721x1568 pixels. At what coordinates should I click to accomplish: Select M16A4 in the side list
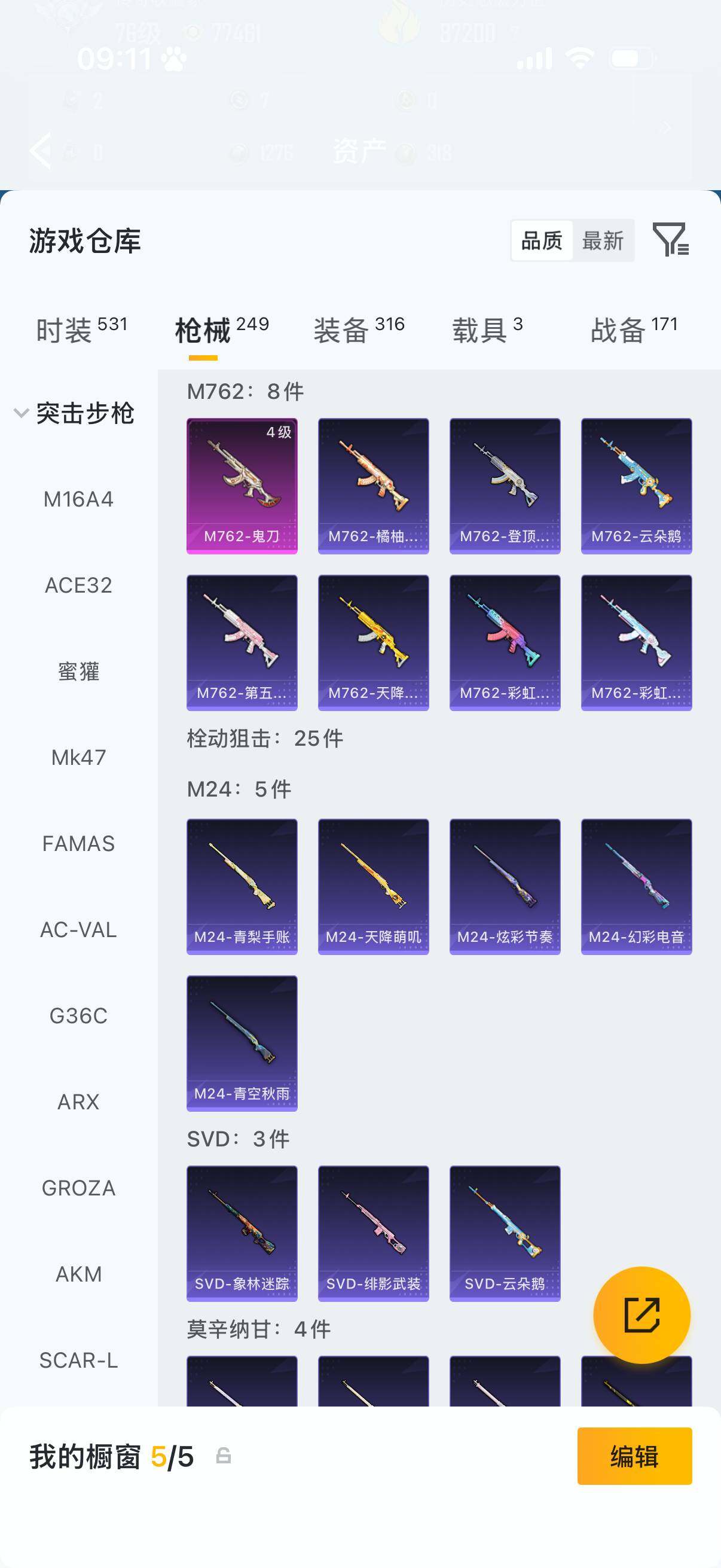pyautogui.click(x=78, y=499)
